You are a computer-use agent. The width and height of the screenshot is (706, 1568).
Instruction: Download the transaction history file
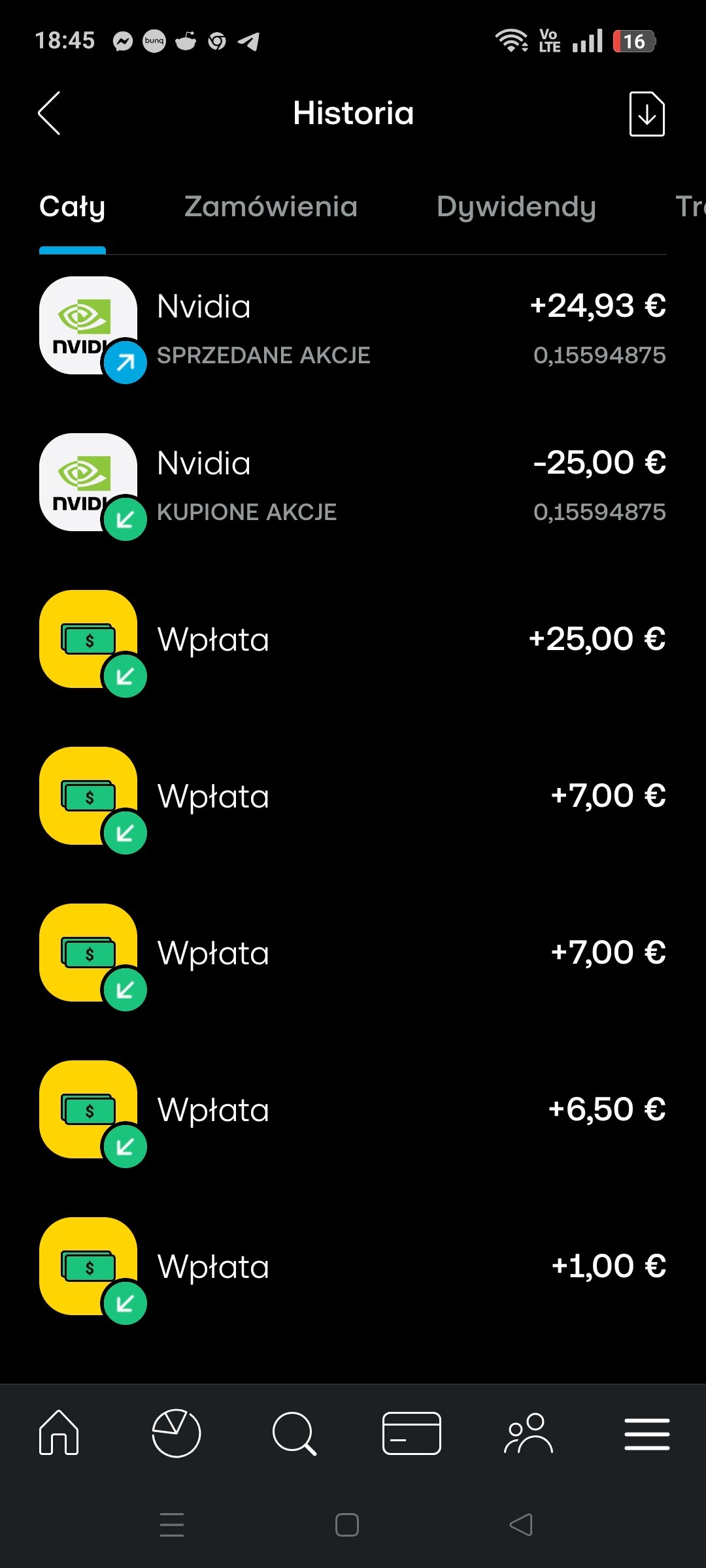647,114
